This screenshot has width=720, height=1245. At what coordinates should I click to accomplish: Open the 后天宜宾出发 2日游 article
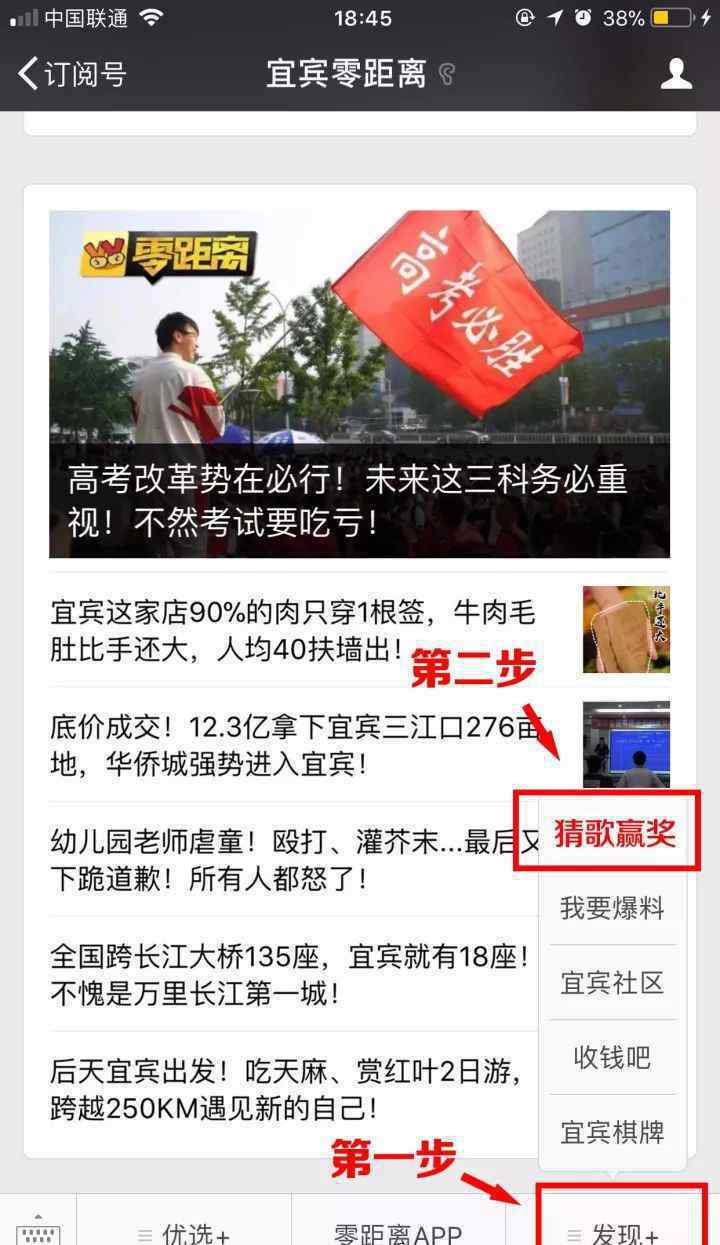[x=290, y=1090]
